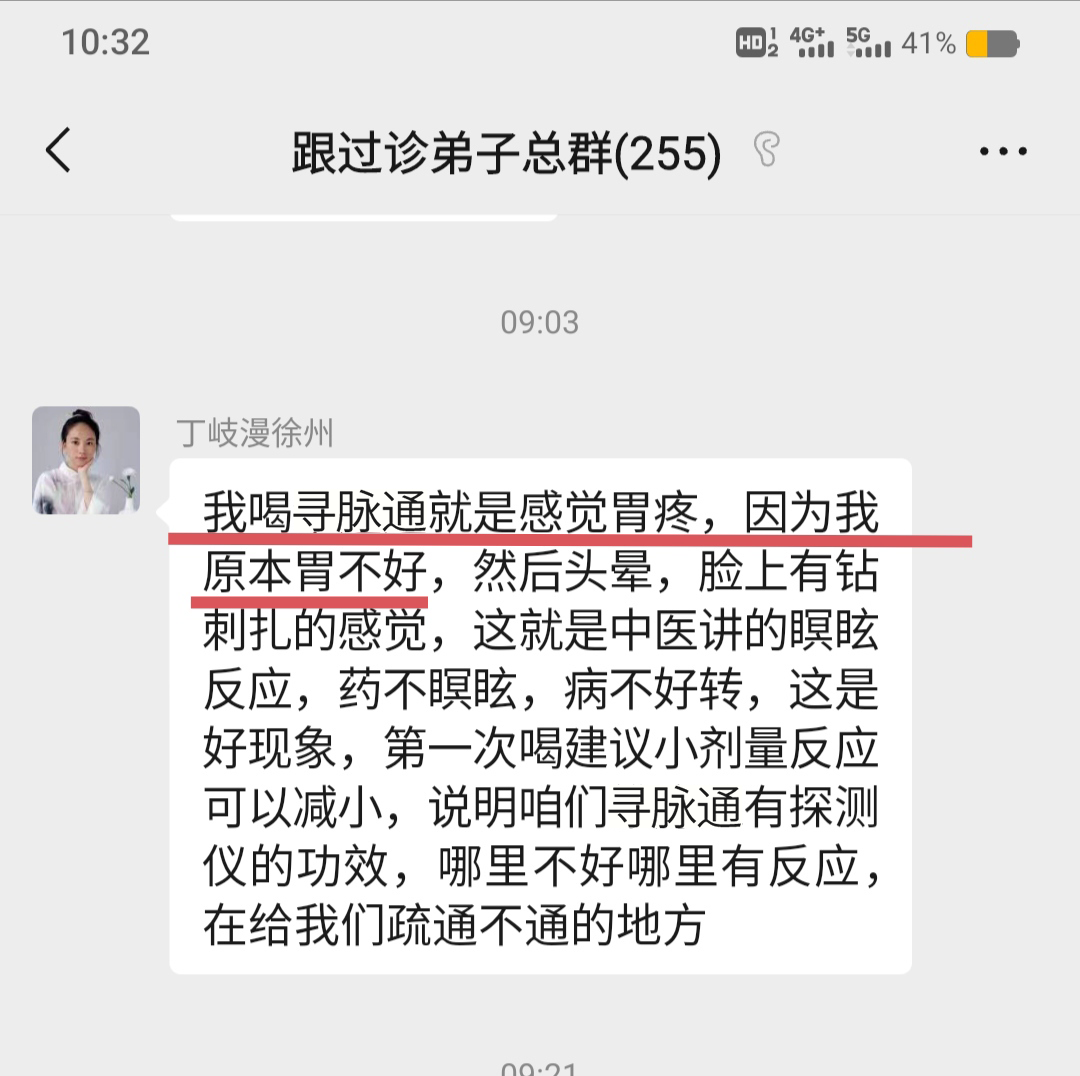
Task: Go back from the group chat
Action: (x=59, y=152)
